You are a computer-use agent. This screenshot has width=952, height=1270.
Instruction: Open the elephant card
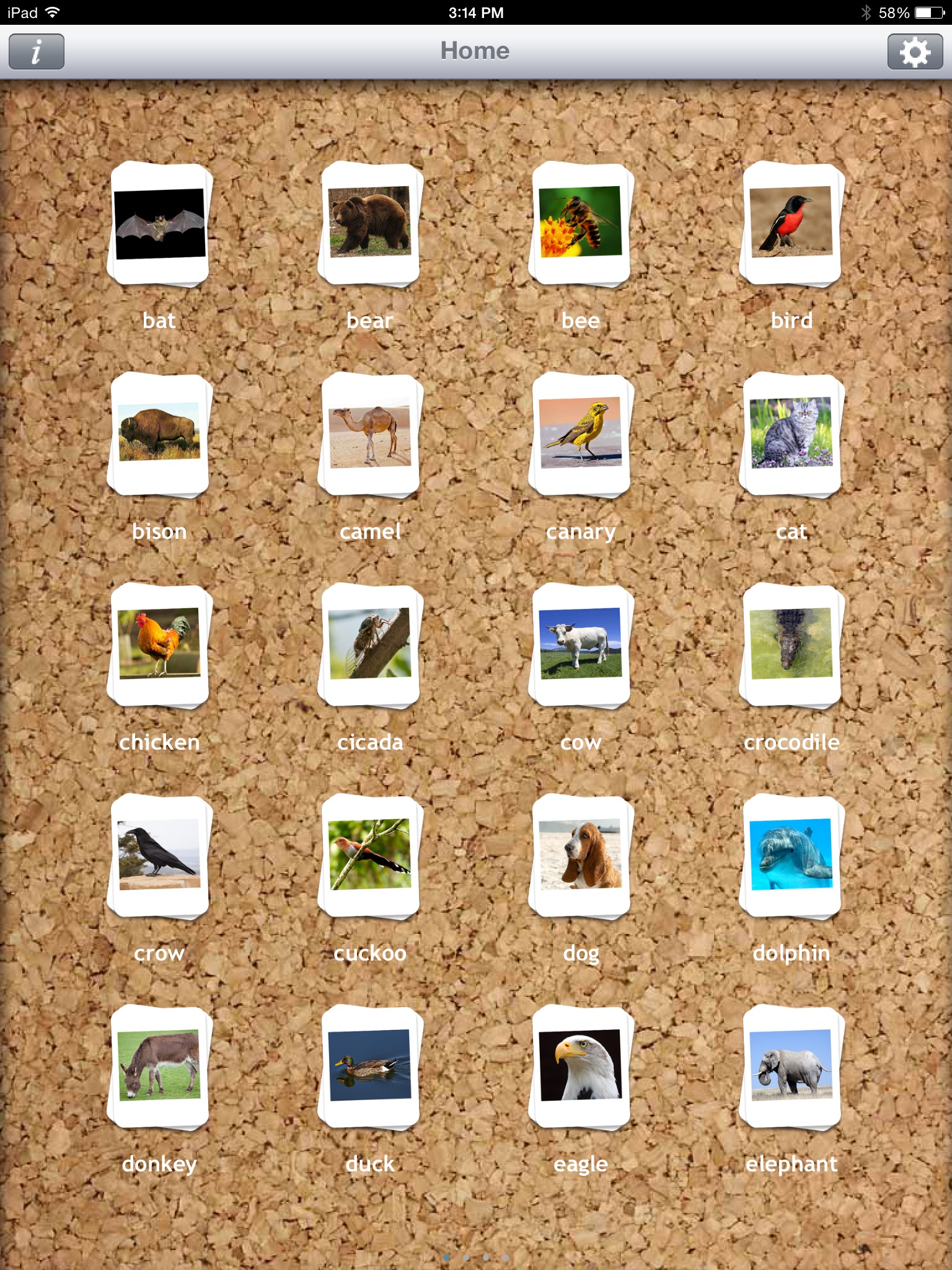point(791,1067)
